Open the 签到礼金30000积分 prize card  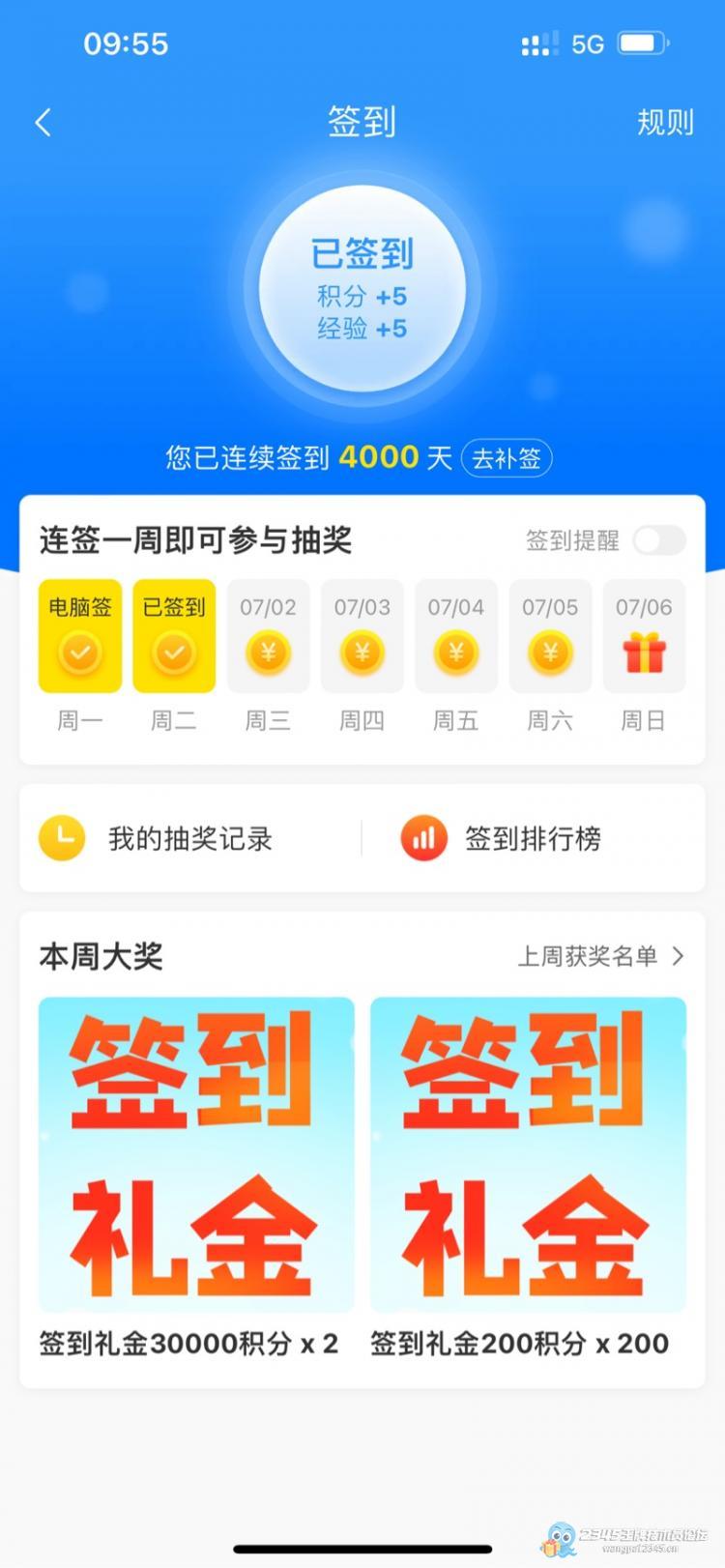(196, 1154)
